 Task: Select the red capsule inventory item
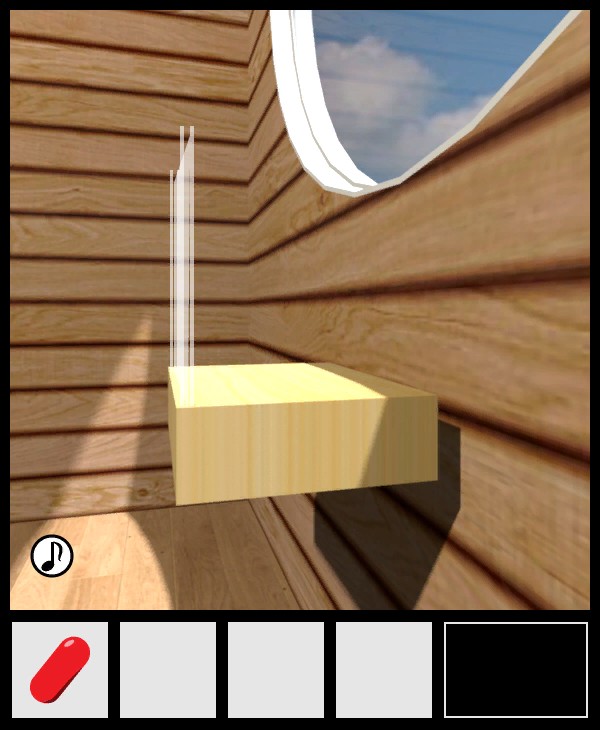60,670
